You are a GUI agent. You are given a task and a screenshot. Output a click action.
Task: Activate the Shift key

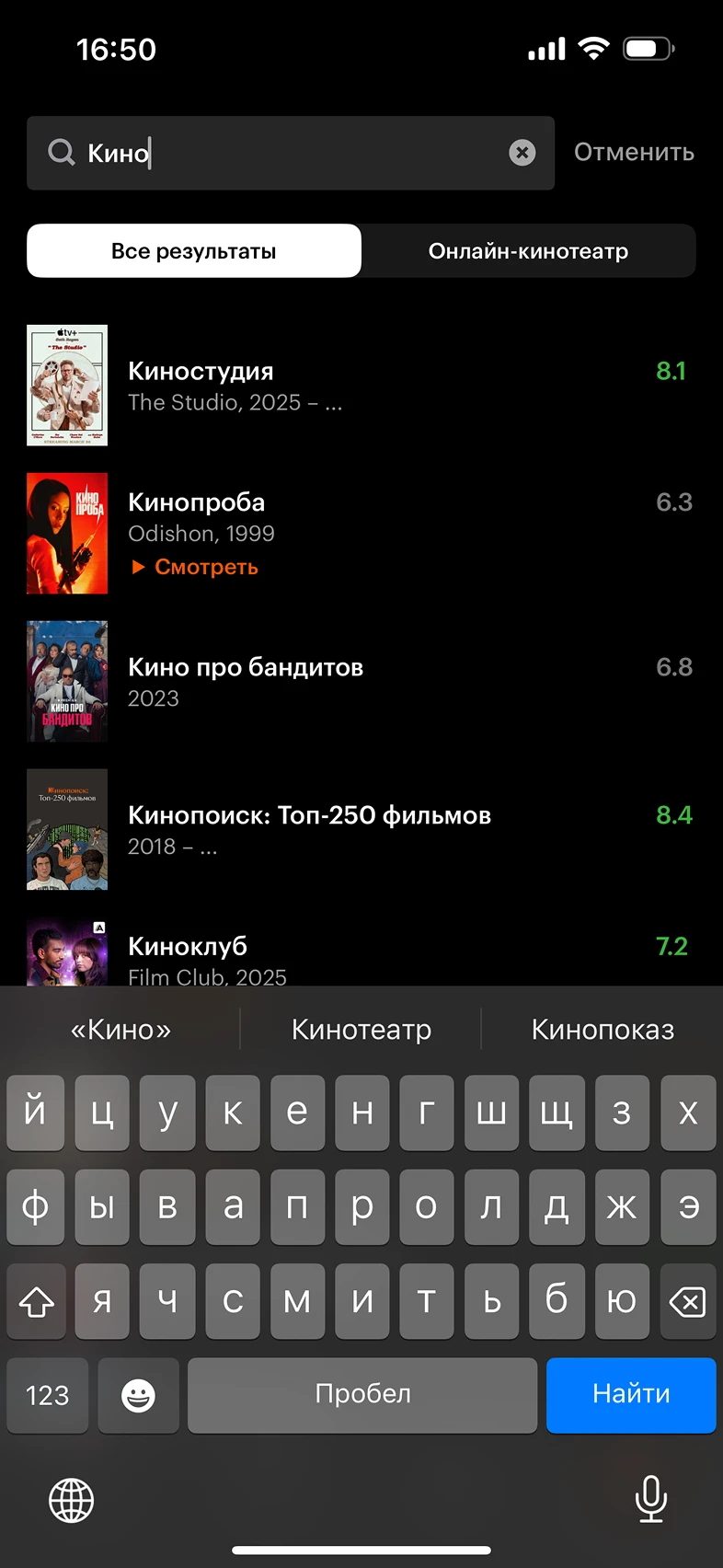click(36, 1301)
